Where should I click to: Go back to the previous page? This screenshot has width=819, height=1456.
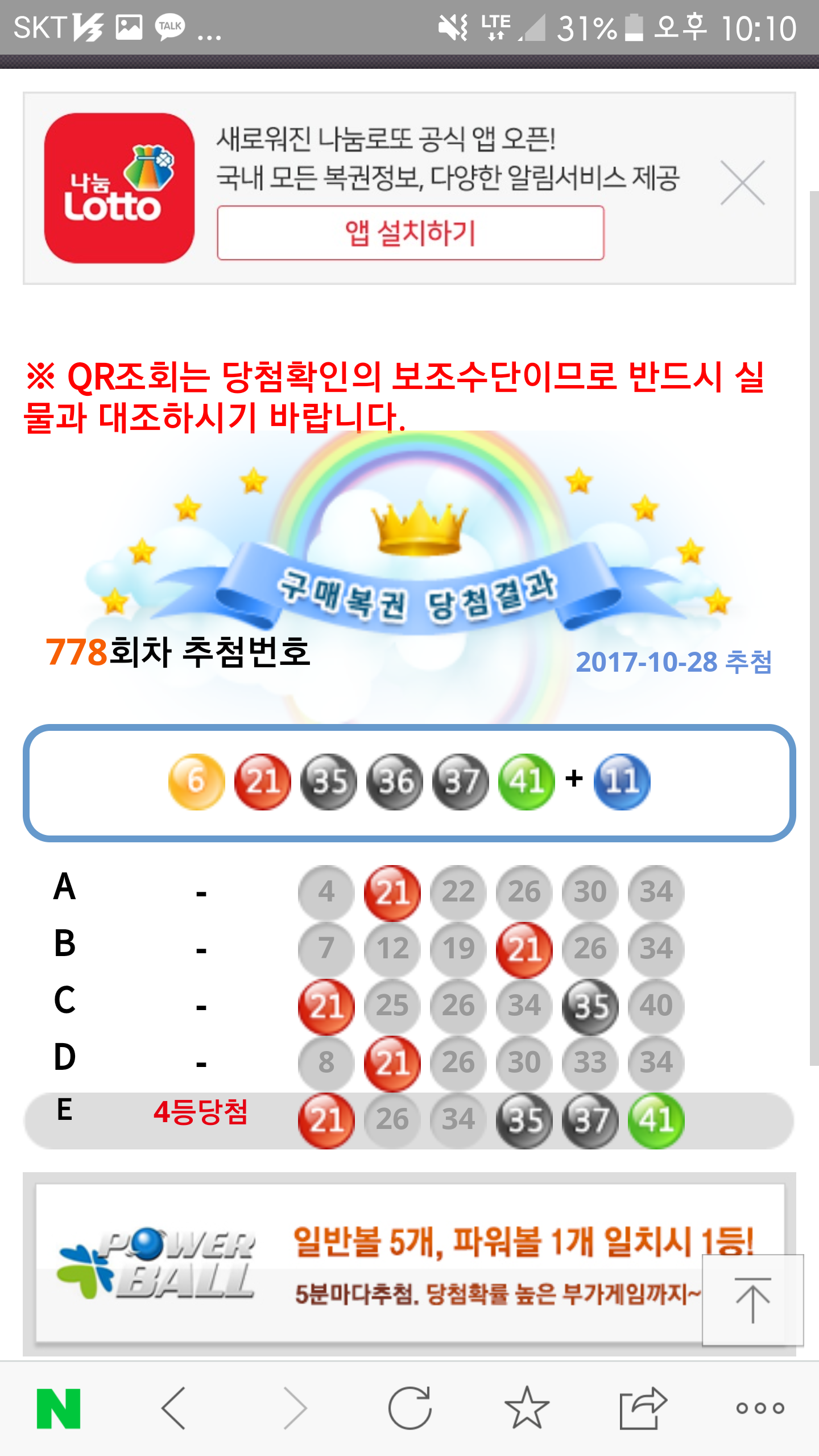pos(174,1409)
